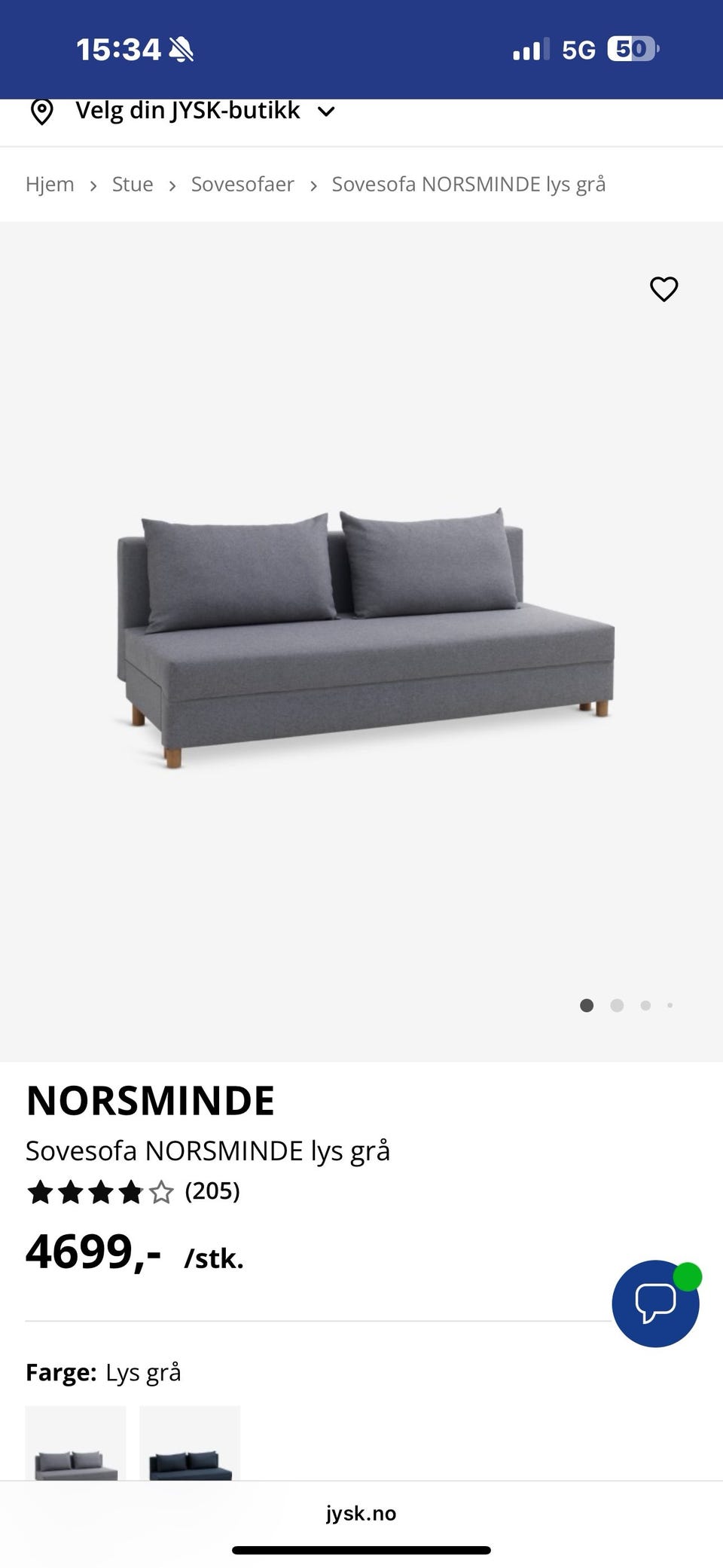Open the store selection chevron
The width and height of the screenshot is (723, 1568).
point(325,111)
